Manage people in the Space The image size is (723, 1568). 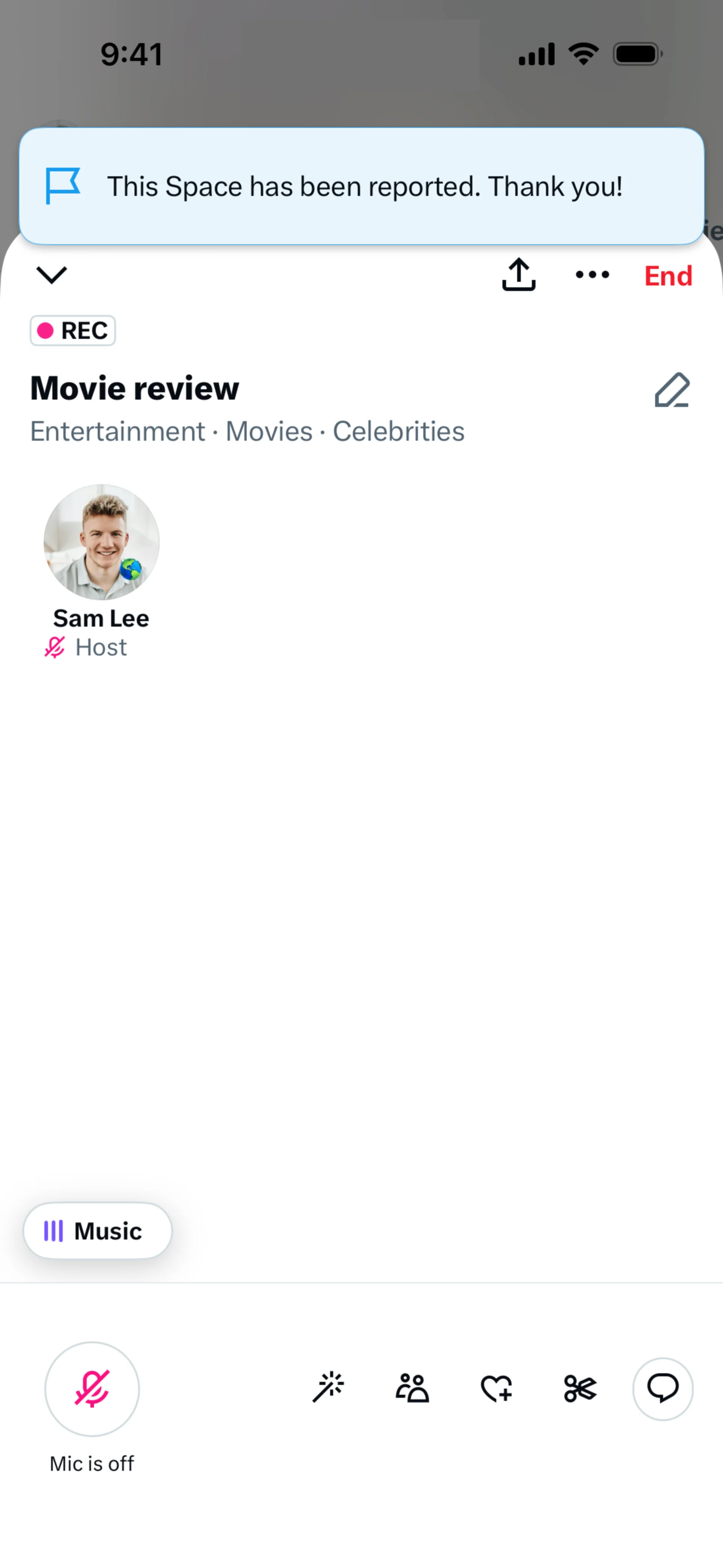click(x=413, y=1388)
